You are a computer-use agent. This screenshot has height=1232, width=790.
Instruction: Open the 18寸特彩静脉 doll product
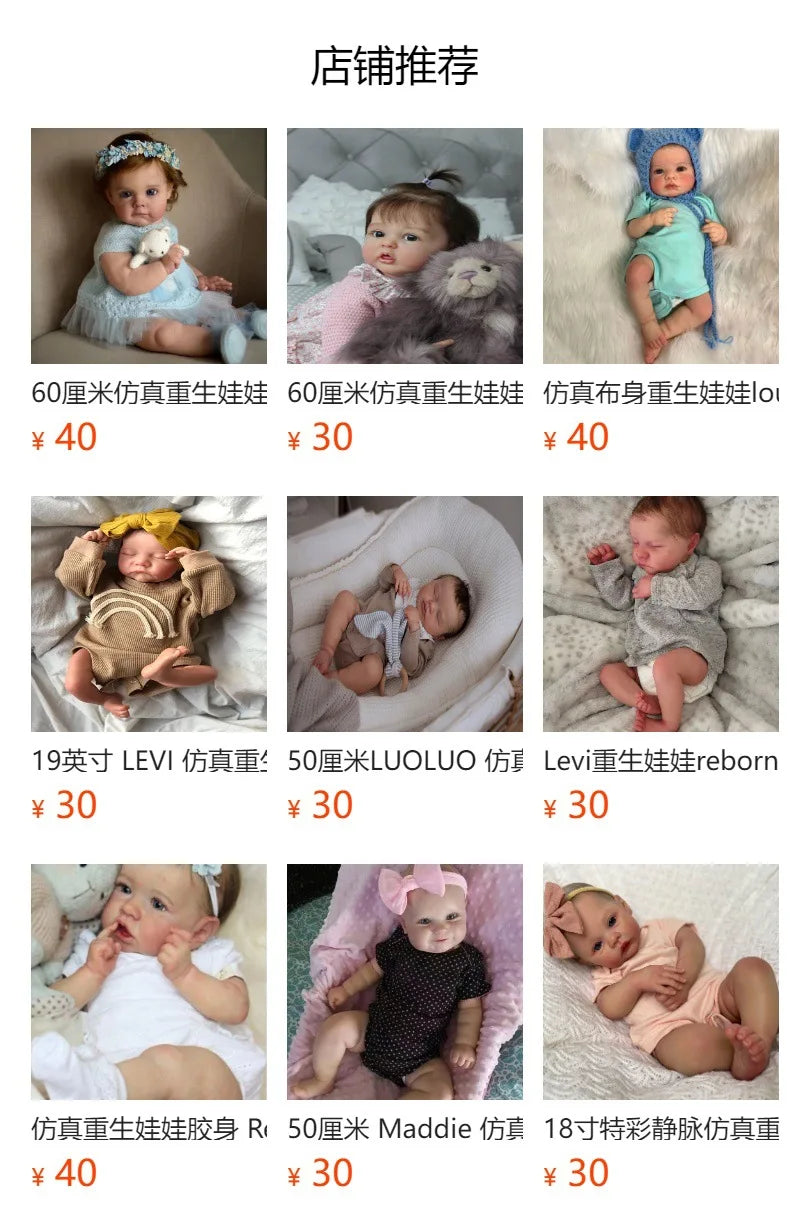coord(661,982)
